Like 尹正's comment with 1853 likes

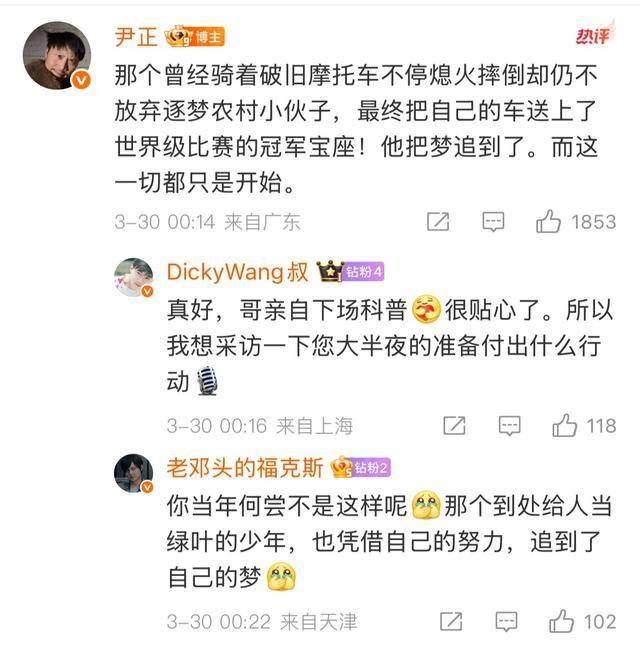point(549,222)
